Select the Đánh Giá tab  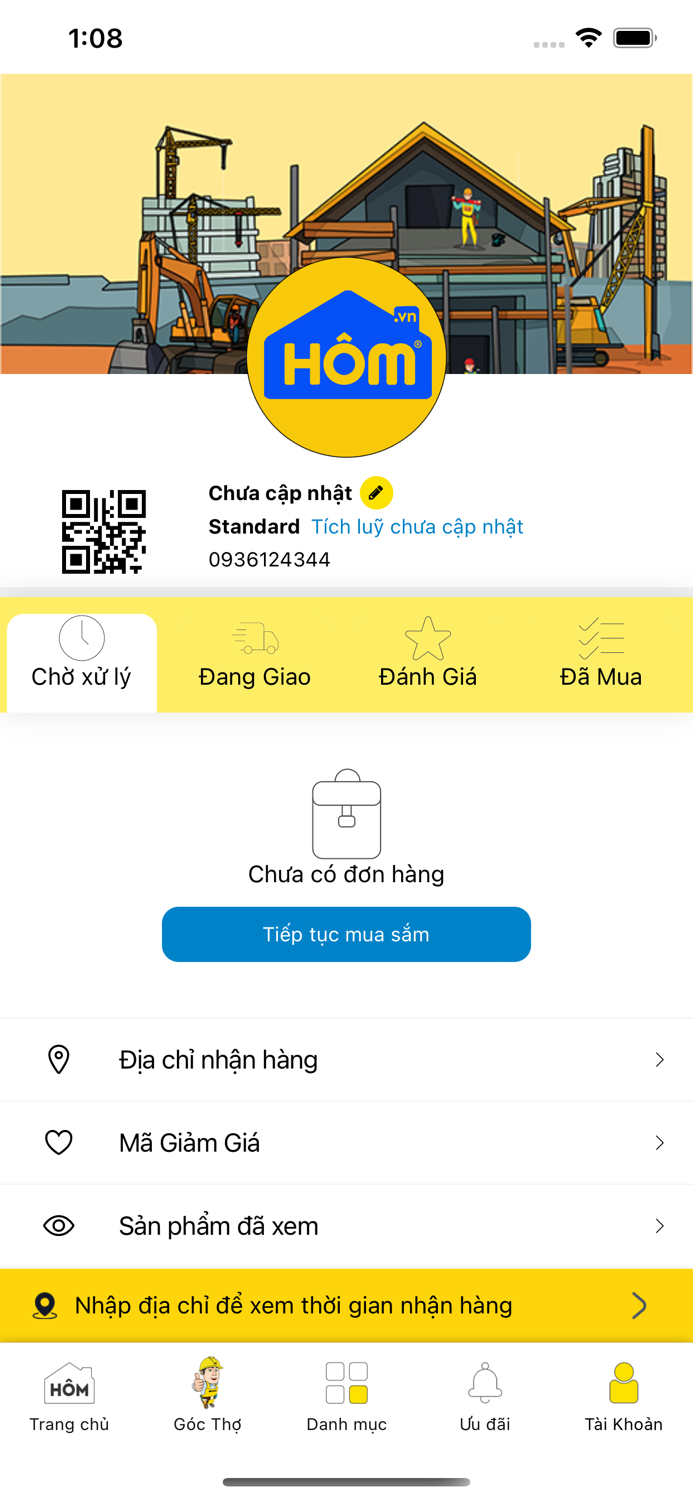pyautogui.click(x=428, y=662)
